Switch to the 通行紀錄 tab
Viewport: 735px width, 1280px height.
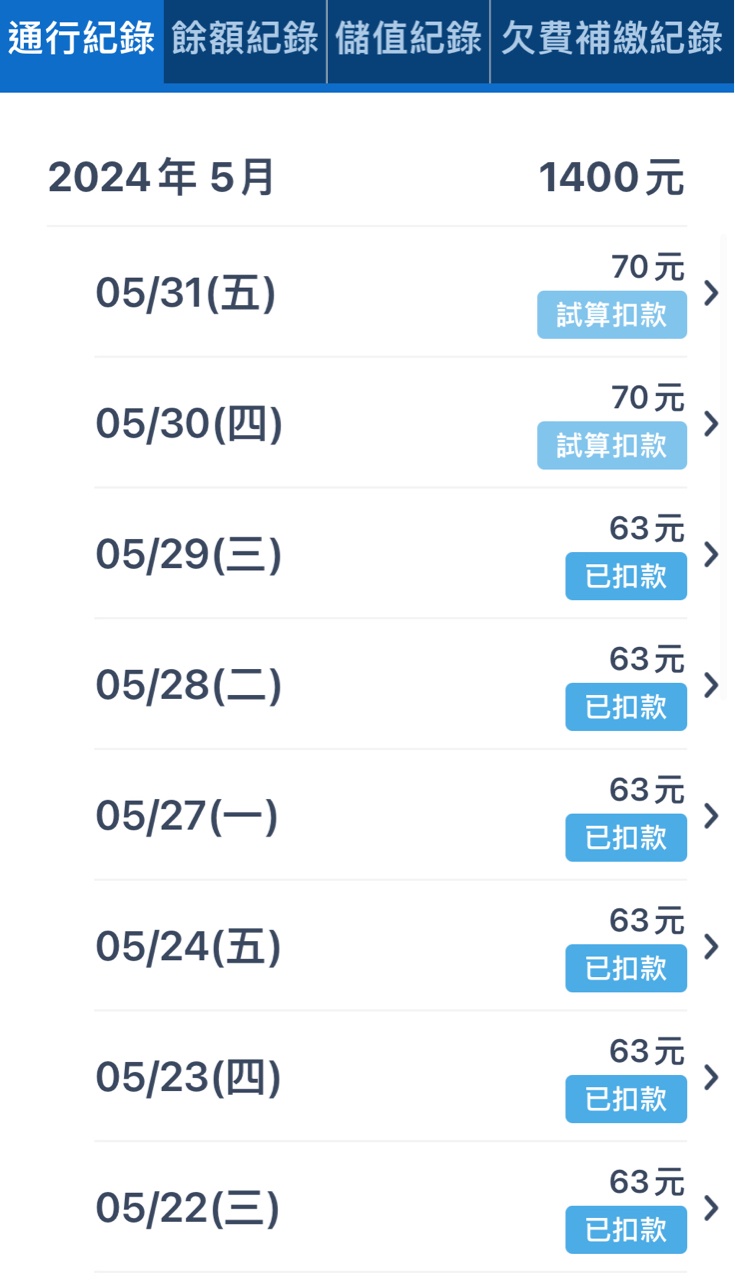82,40
